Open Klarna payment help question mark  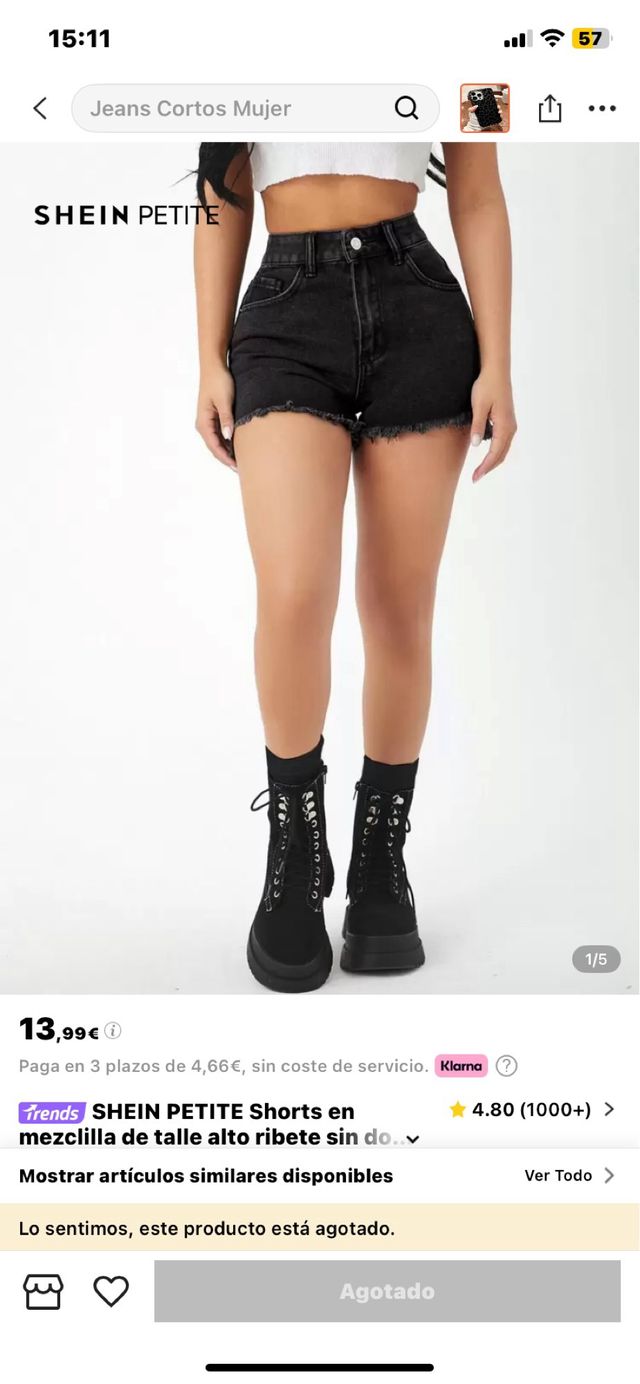(x=507, y=1066)
